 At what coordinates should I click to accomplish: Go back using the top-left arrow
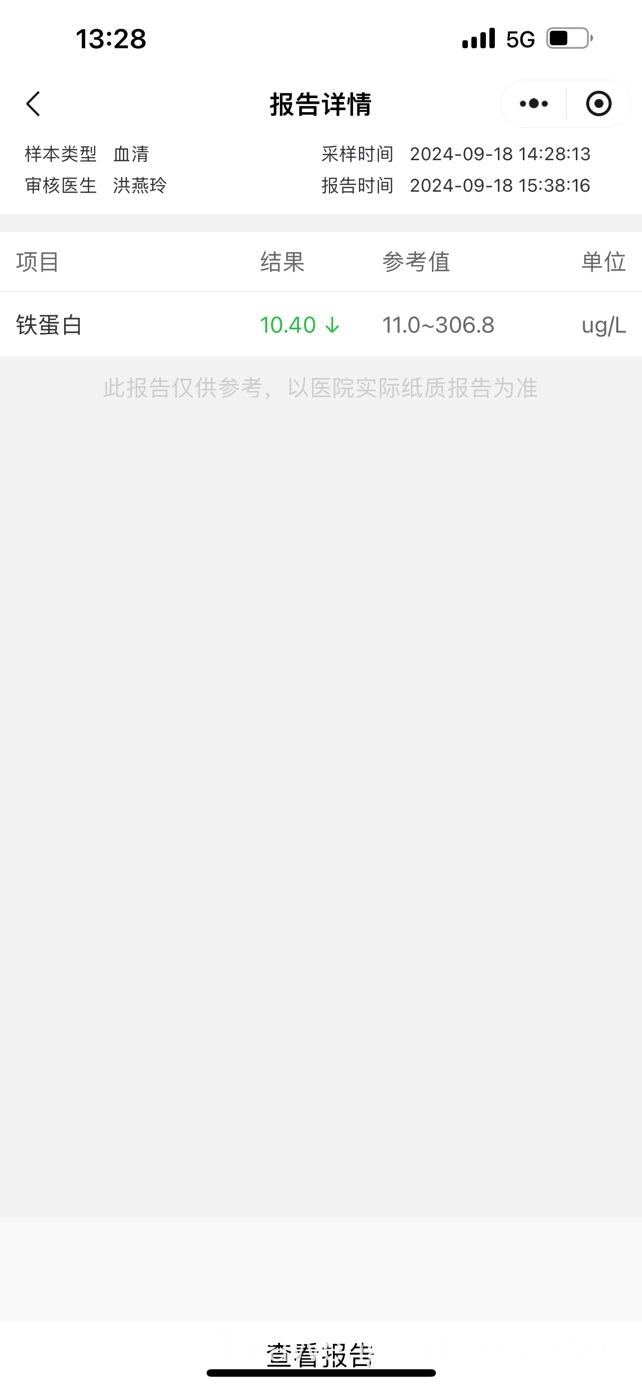tap(33, 104)
